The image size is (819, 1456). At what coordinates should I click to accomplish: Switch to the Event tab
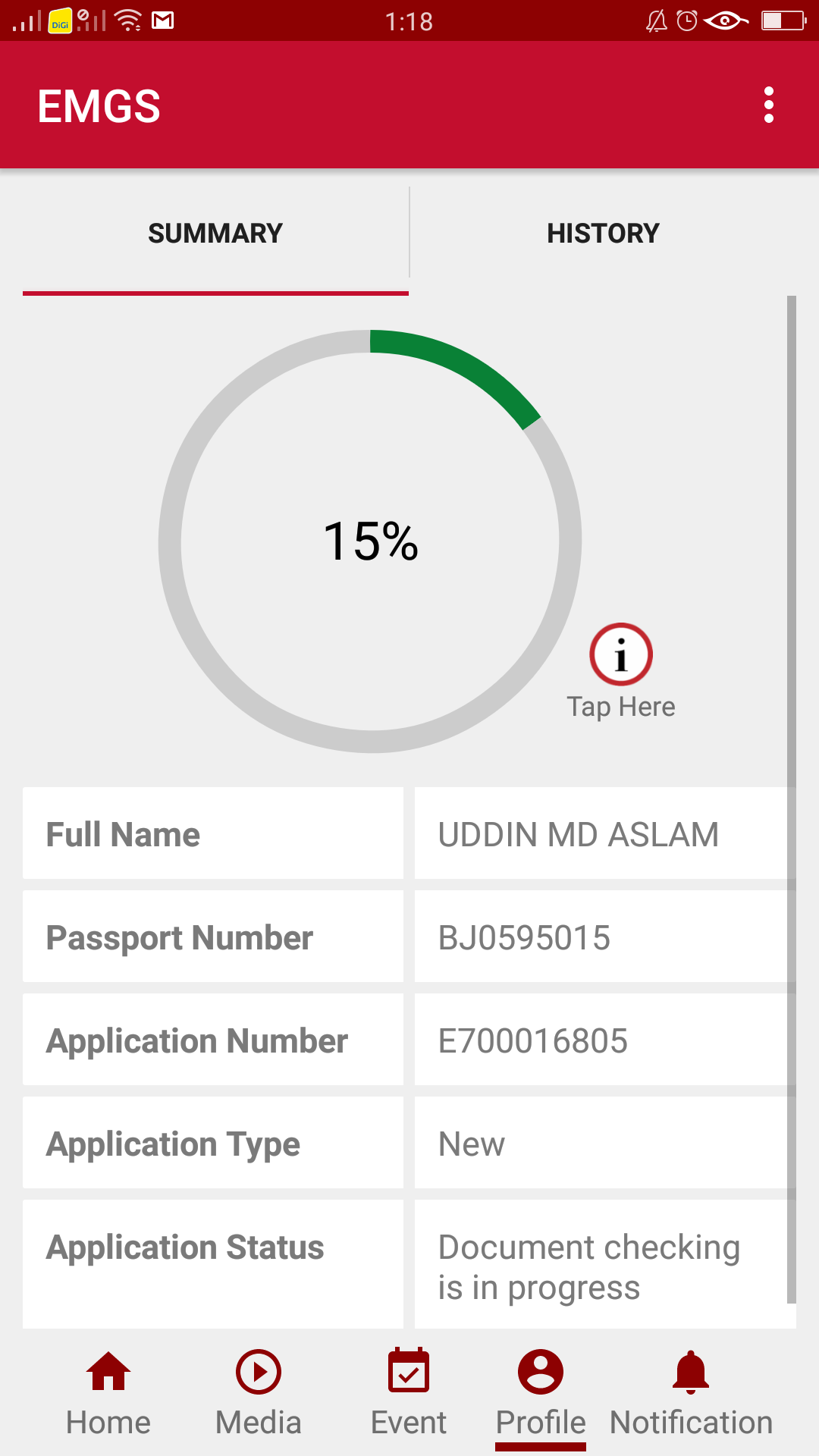click(x=409, y=1394)
